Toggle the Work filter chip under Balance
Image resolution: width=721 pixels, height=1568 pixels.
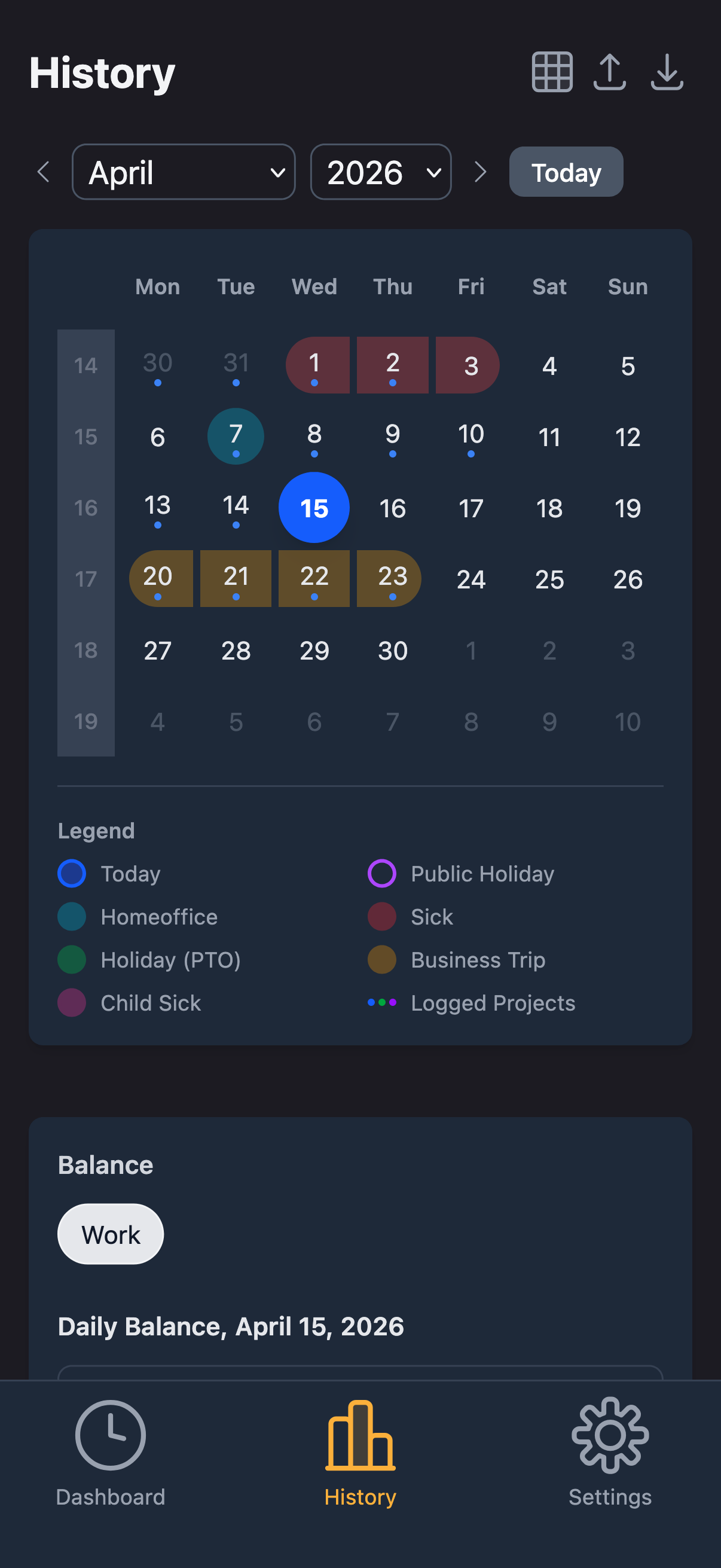tap(110, 1233)
